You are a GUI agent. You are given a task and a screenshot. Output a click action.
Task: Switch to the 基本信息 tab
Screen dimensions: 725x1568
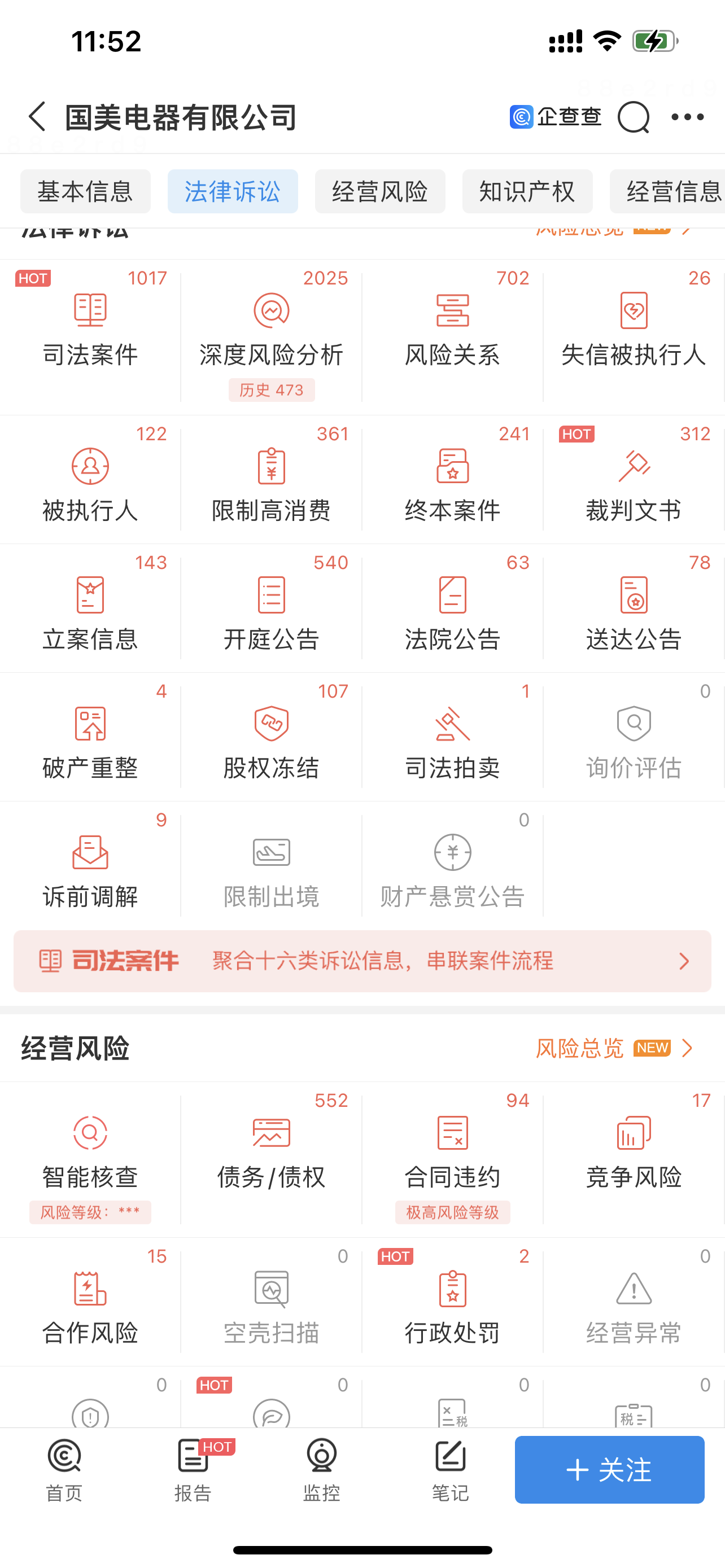coord(85,192)
